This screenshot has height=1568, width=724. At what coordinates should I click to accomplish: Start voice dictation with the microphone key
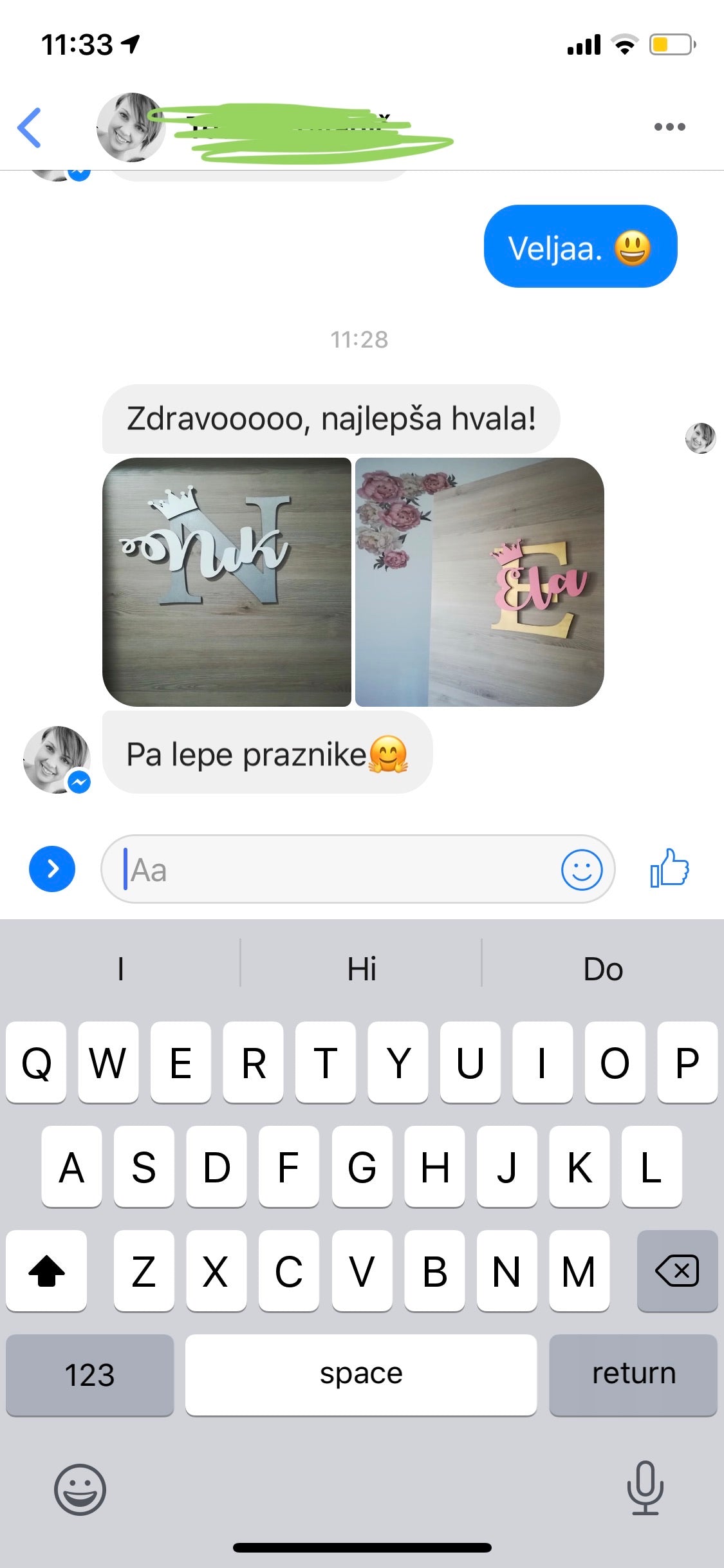click(x=645, y=1488)
